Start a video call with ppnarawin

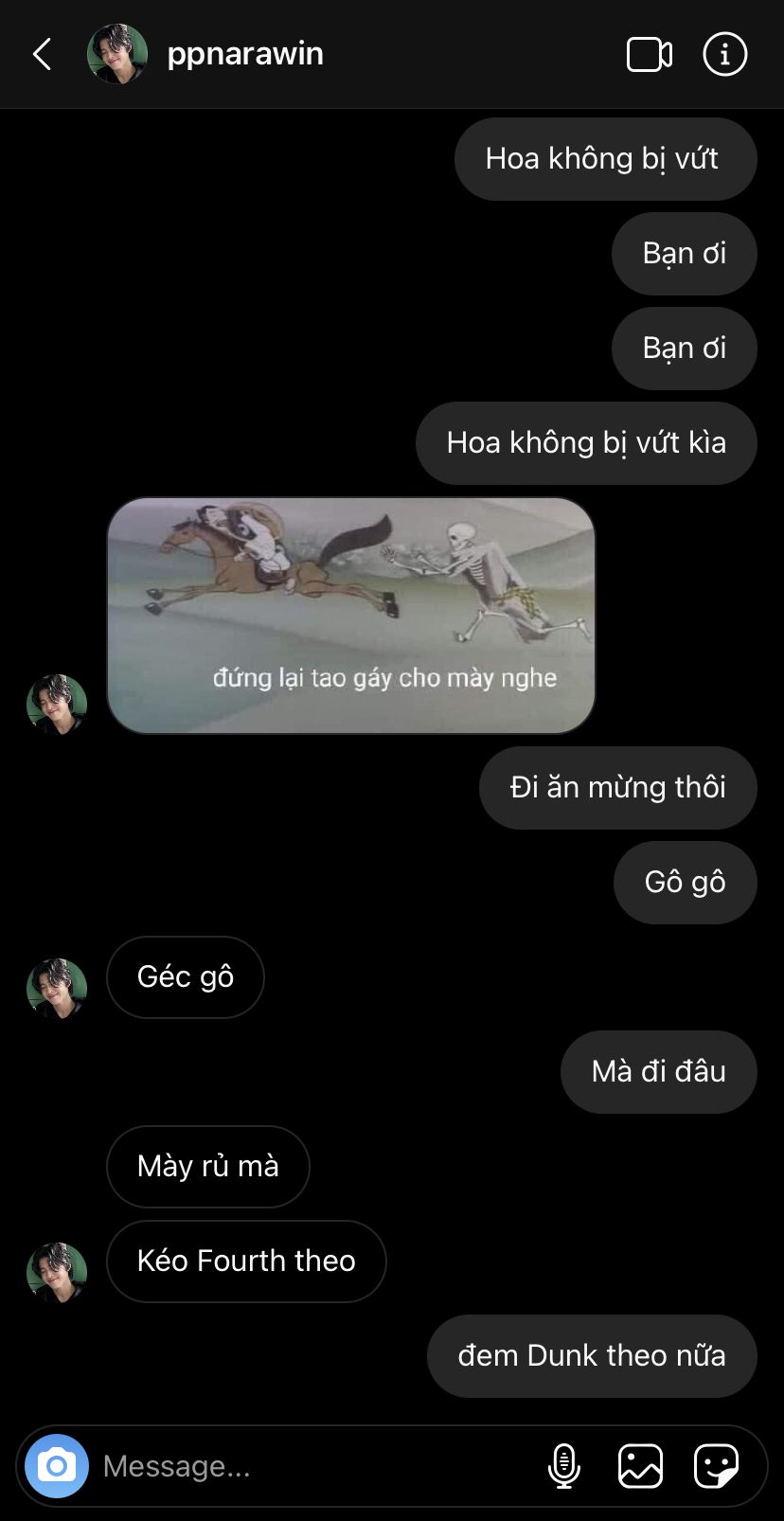[x=650, y=54]
